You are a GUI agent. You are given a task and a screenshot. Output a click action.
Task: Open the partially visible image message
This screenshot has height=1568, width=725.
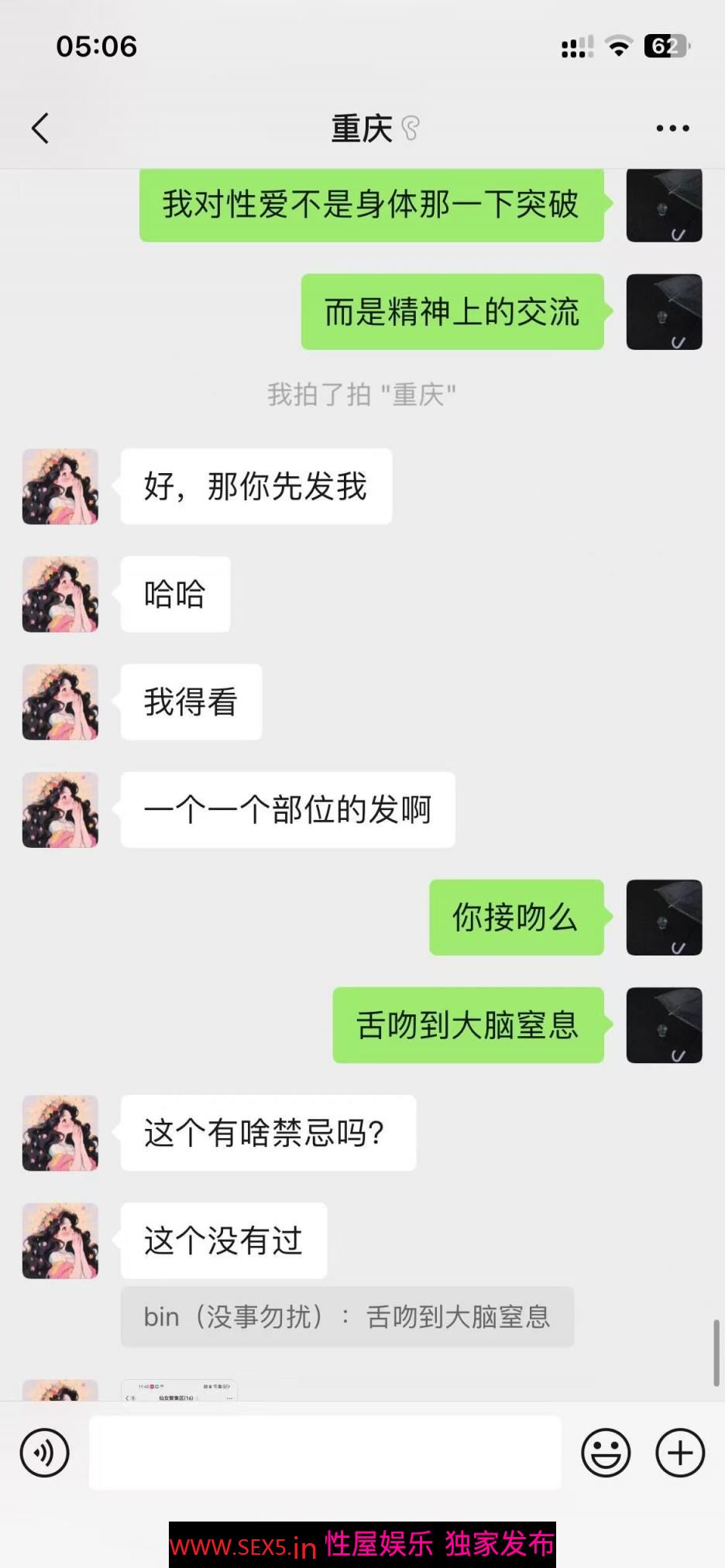coord(179,1391)
